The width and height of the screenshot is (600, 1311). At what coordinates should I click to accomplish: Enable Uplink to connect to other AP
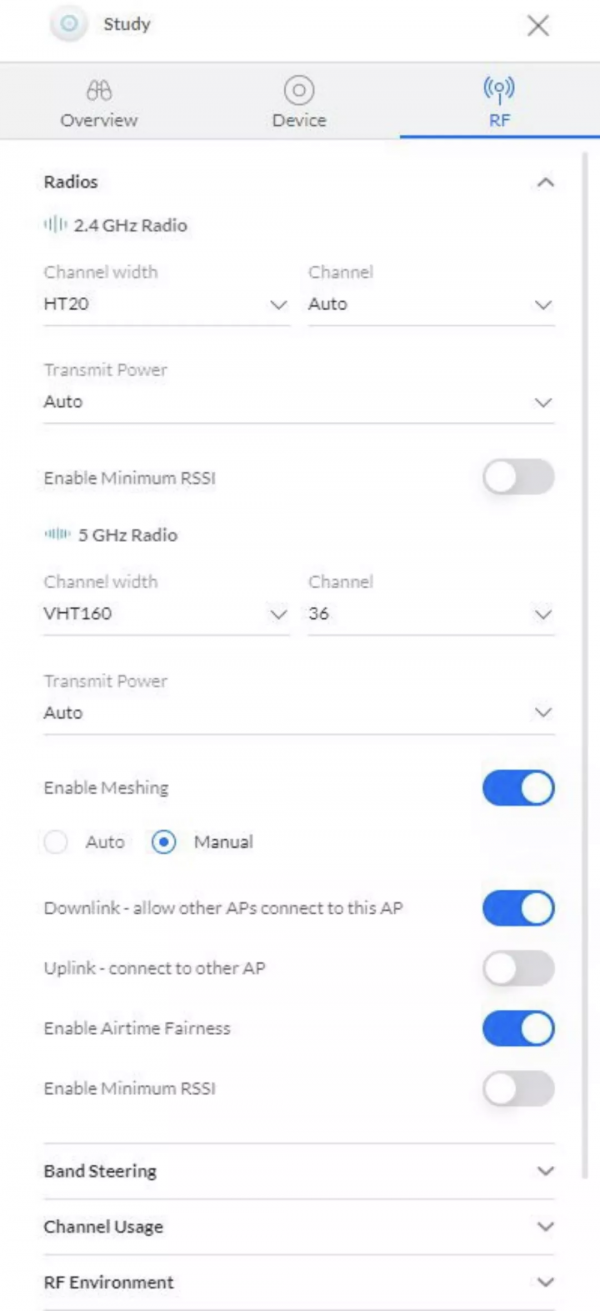click(518, 968)
